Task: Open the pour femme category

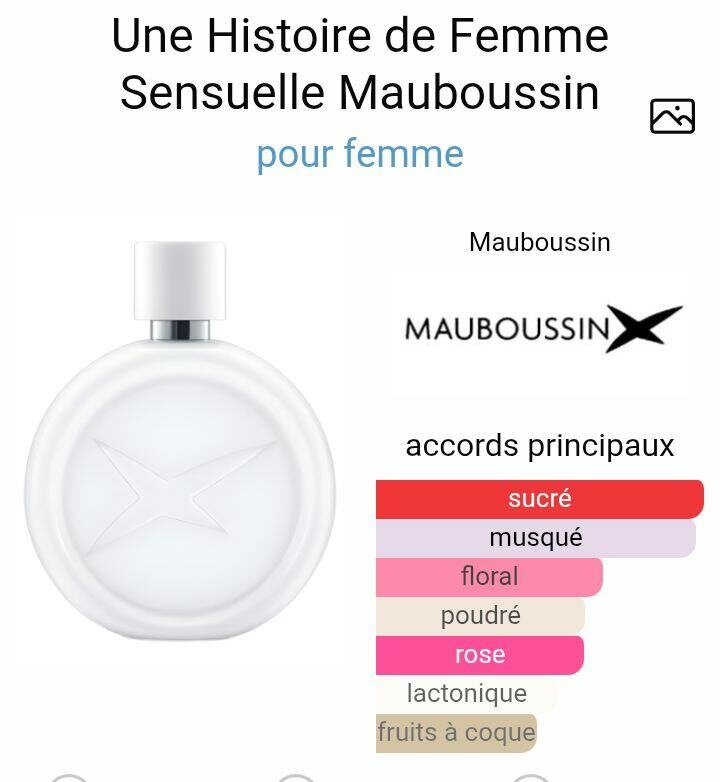Action: pos(360,155)
